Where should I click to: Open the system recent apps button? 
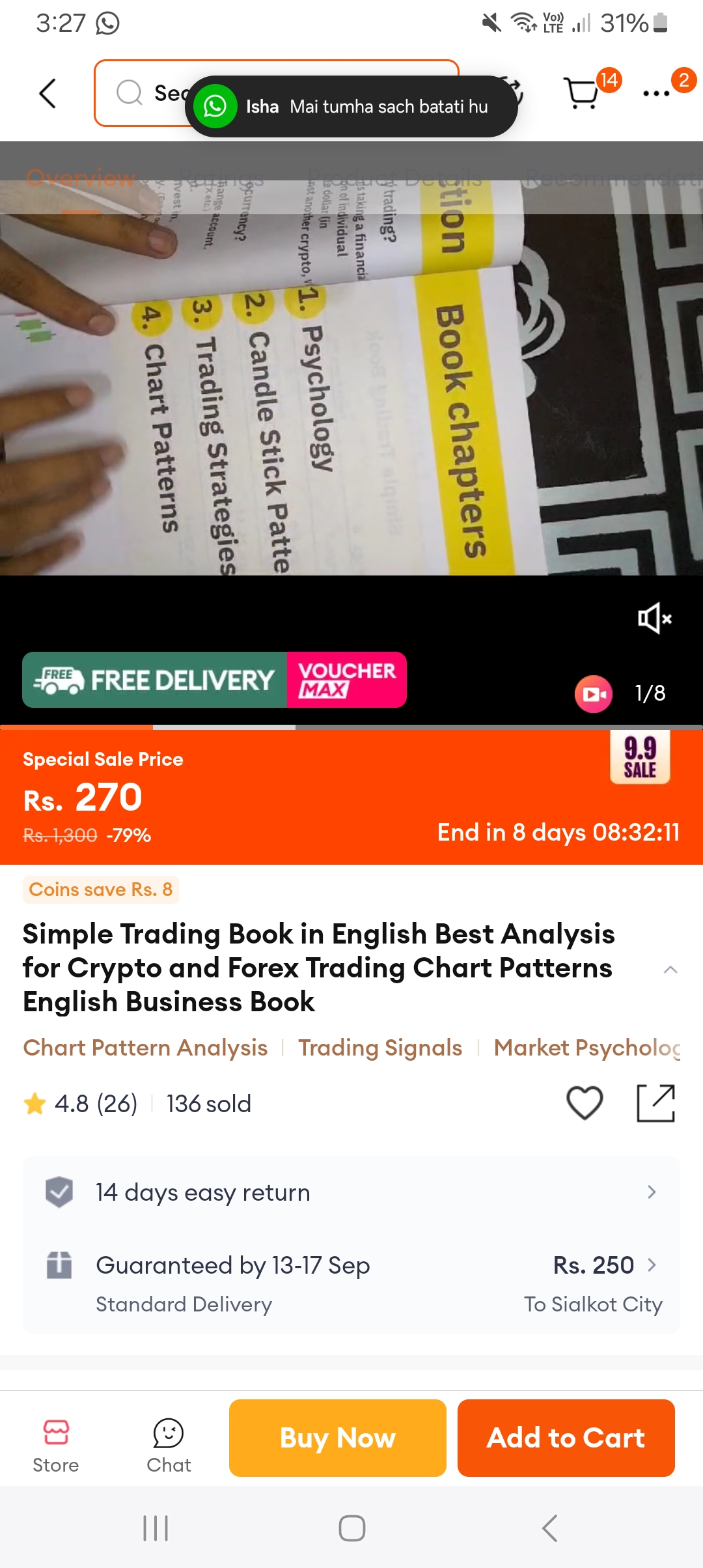(156, 1528)
